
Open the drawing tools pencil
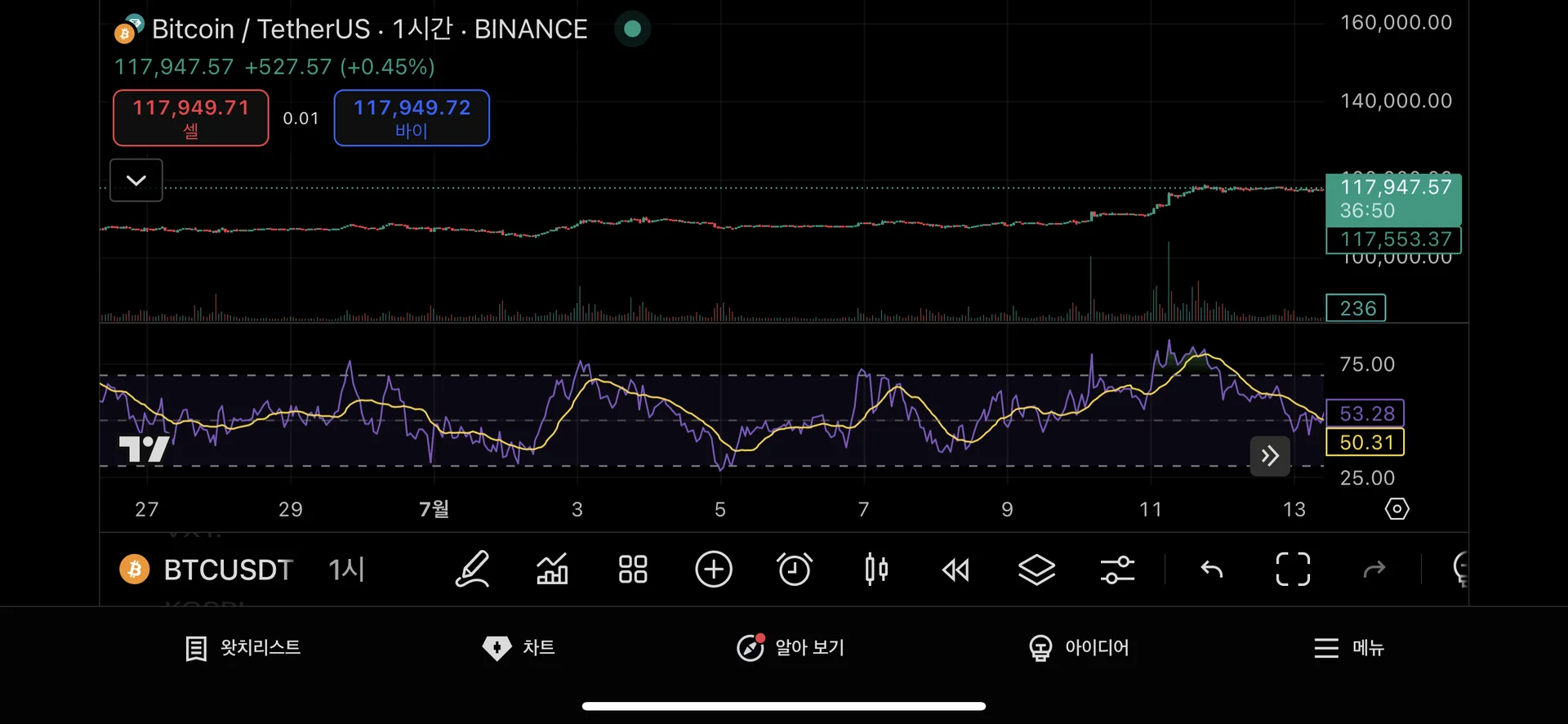(472, 570)
